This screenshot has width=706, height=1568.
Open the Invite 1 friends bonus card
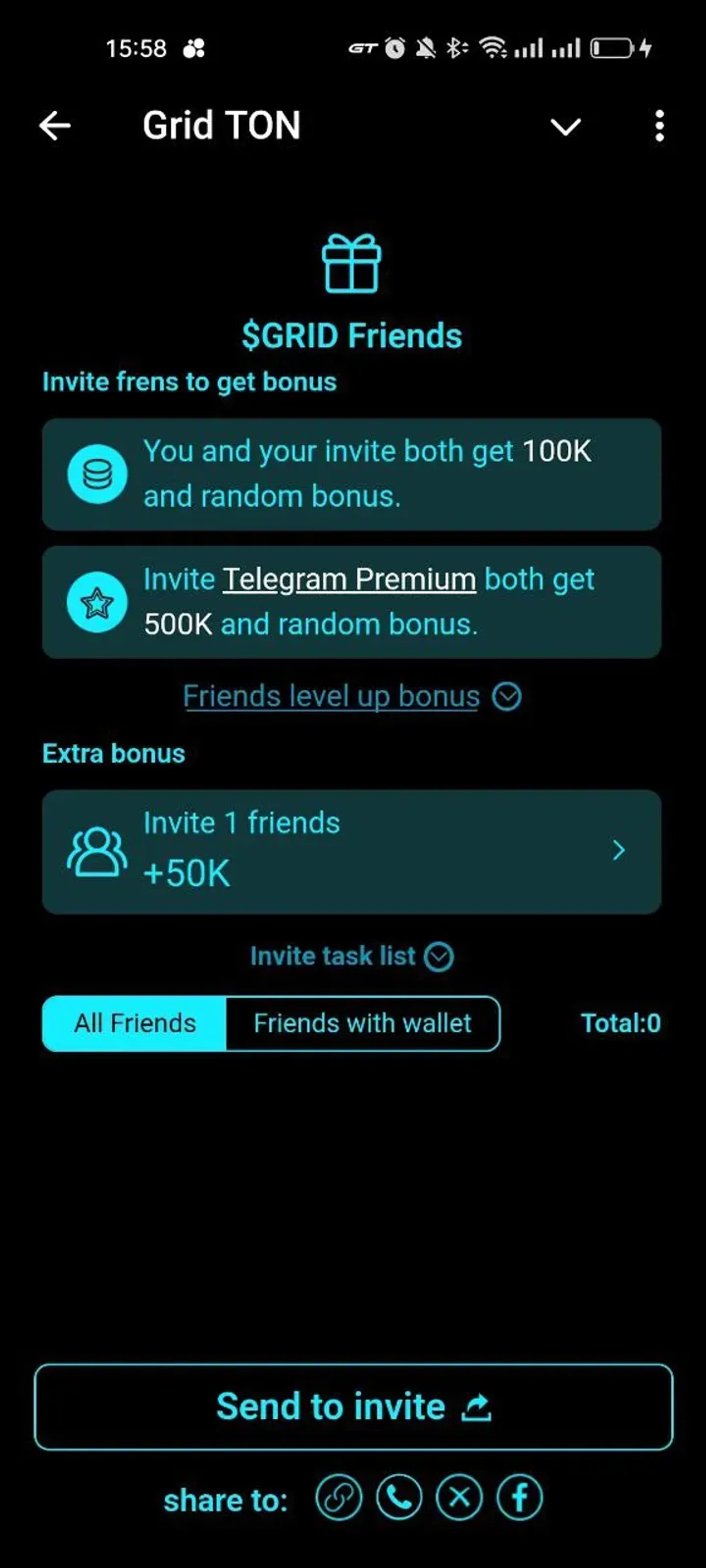click(352, 851)
